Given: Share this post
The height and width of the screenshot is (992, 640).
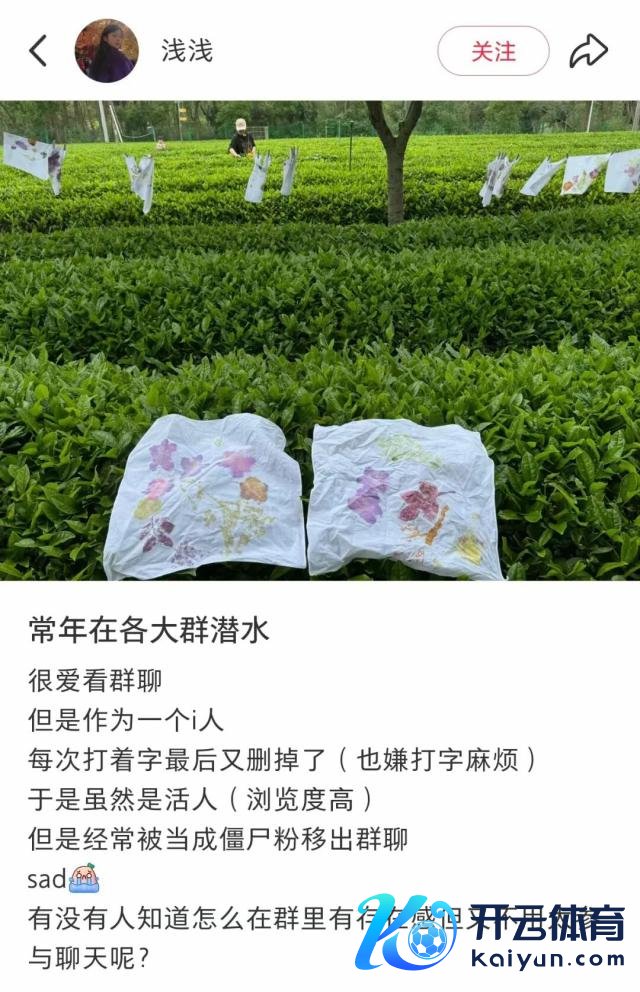Looking at the screenshot, I should tap(588, 51).
